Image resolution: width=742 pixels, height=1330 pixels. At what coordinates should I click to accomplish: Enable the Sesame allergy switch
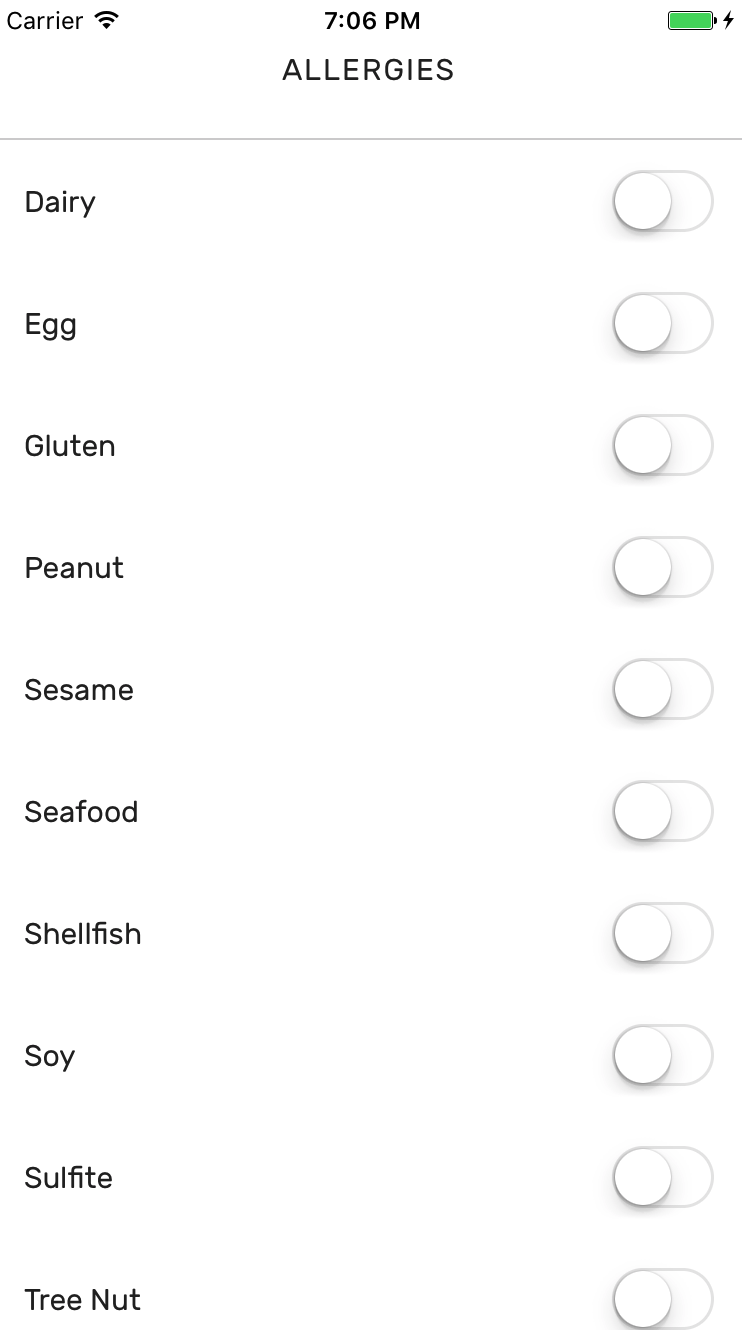pos(662,690)
